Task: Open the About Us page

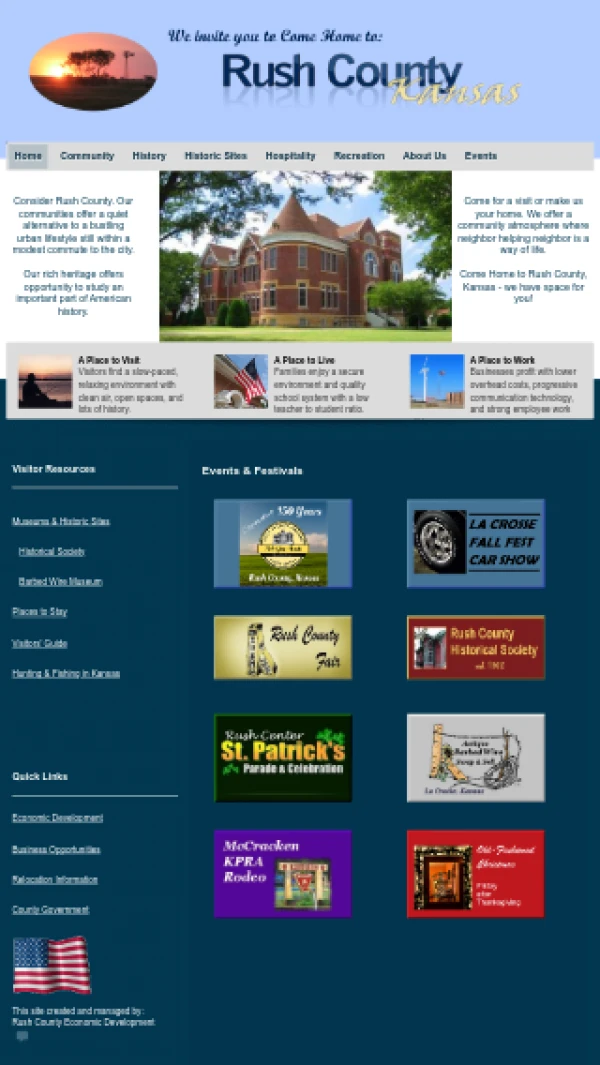Action: (x=424, y=156)
